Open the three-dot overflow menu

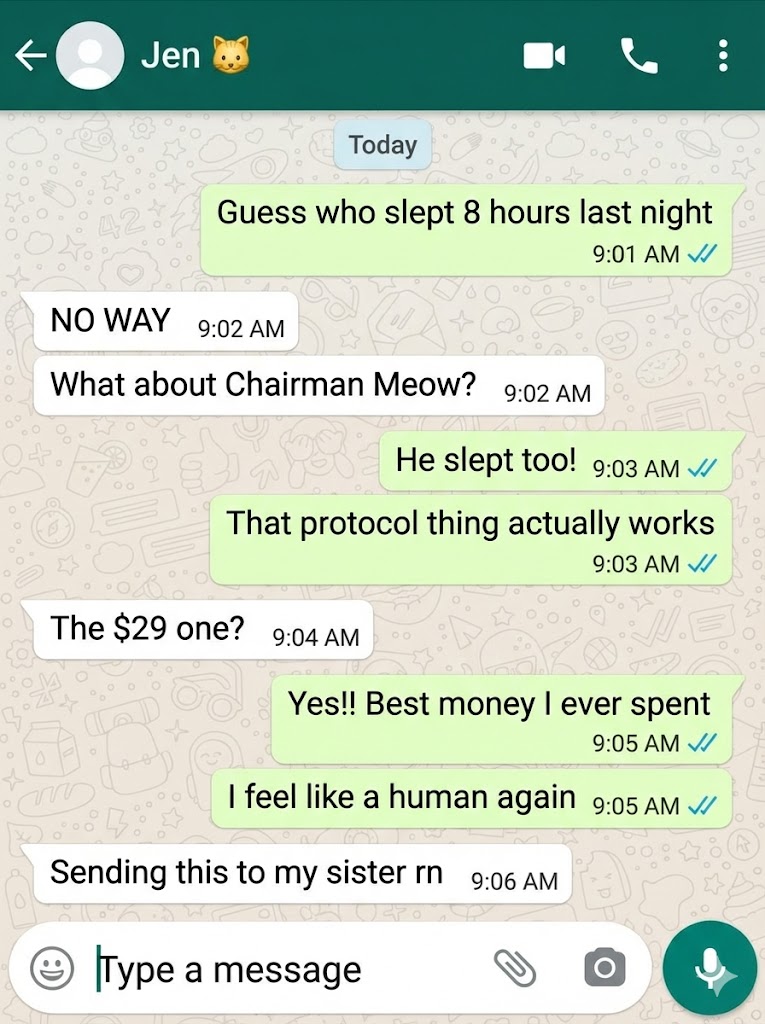[723, 56]
